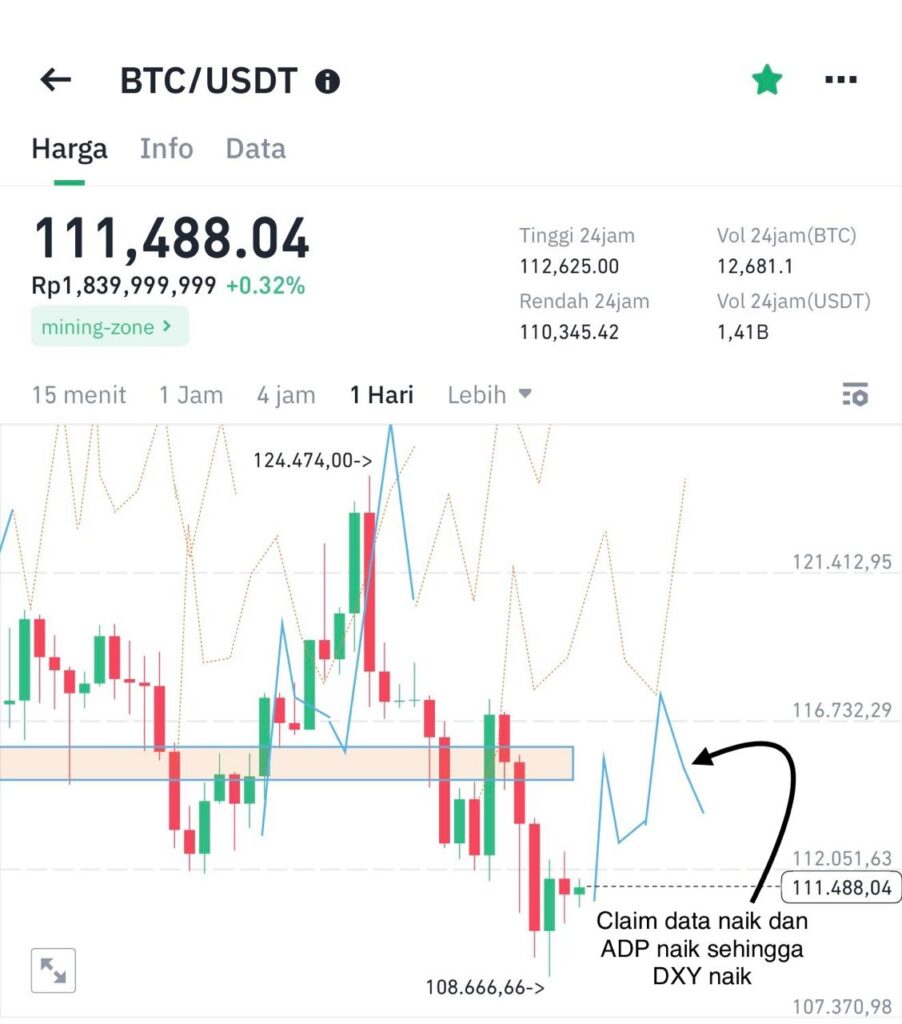902x1024 pixels.
Task: Select the 1 Jam timeframe
Action: tap(190, 395)
